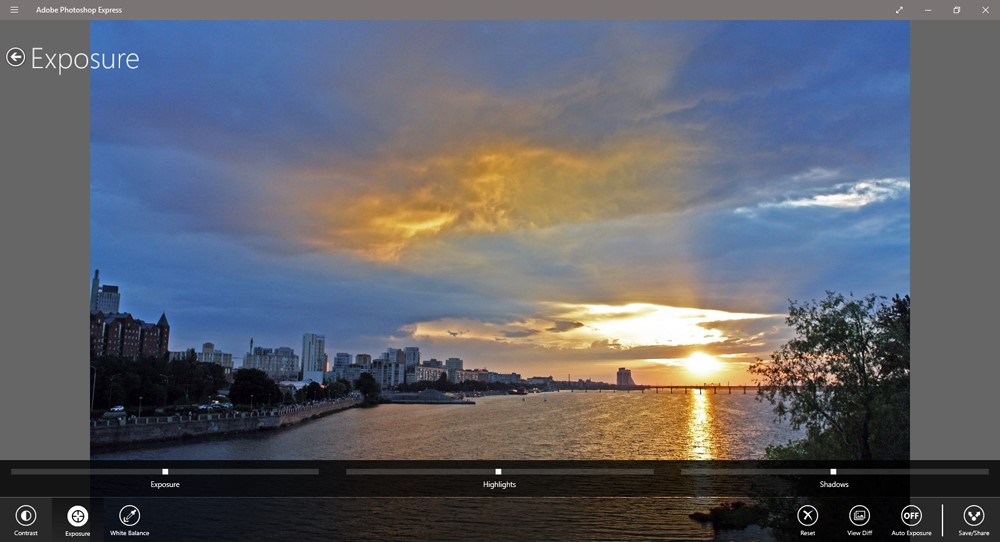Enter full screen with the expand arrows icon
Screen dimensions: 1000x542
[899, 10]
